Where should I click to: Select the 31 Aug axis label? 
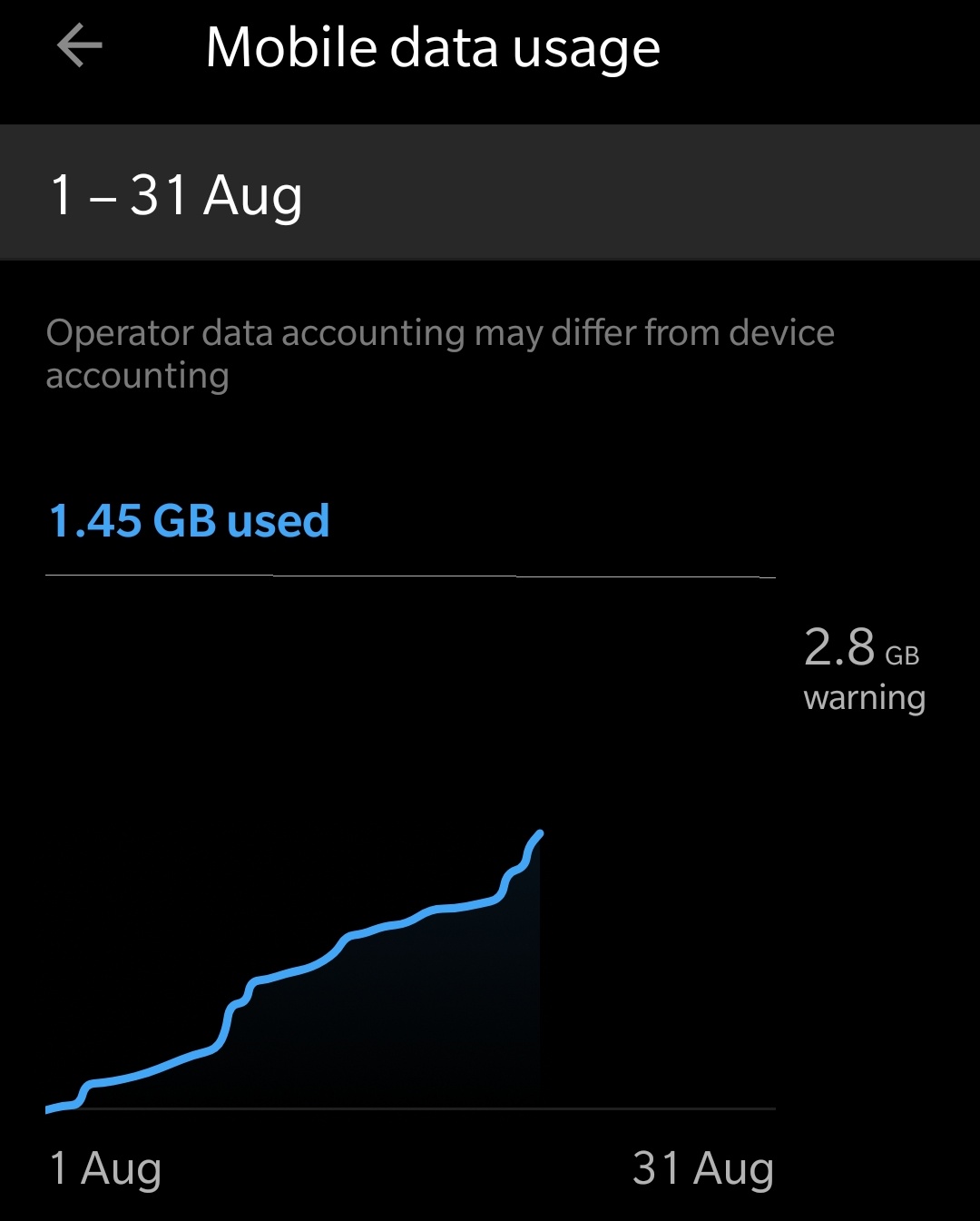point(703,1171)
